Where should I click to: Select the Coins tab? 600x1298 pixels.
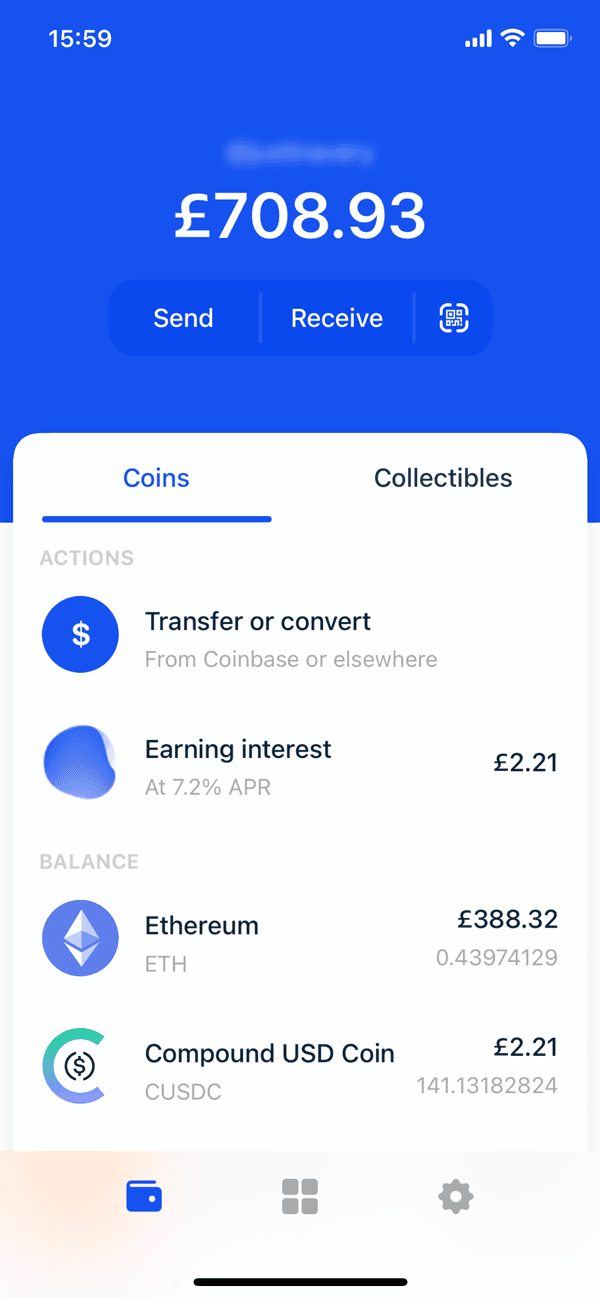(156, 478)
